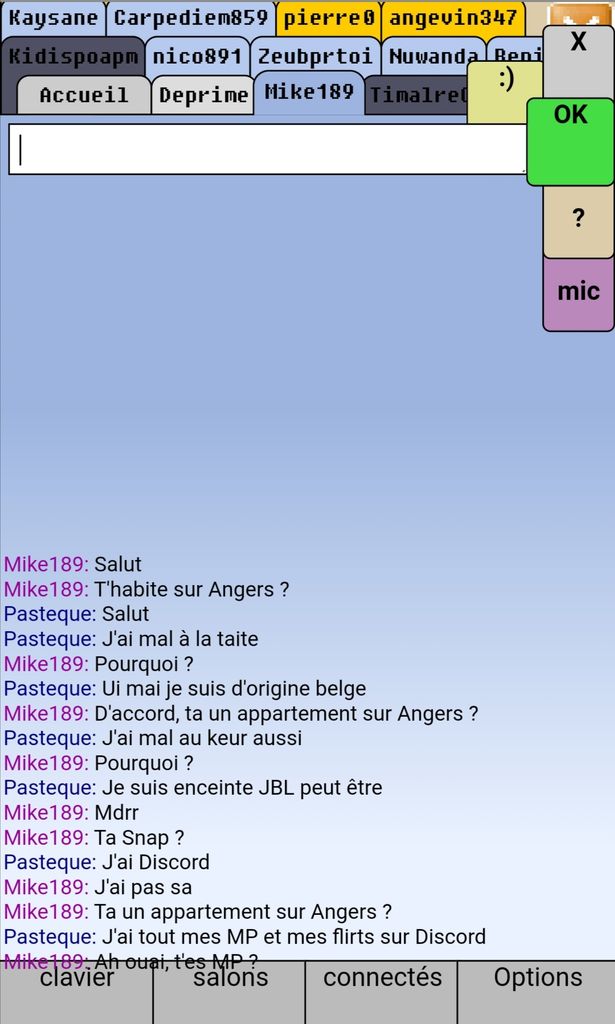The height and width of the screenshot is (1024, 615).
Task: Open the Nuwanda tab
Action: [x=433, y=56]
